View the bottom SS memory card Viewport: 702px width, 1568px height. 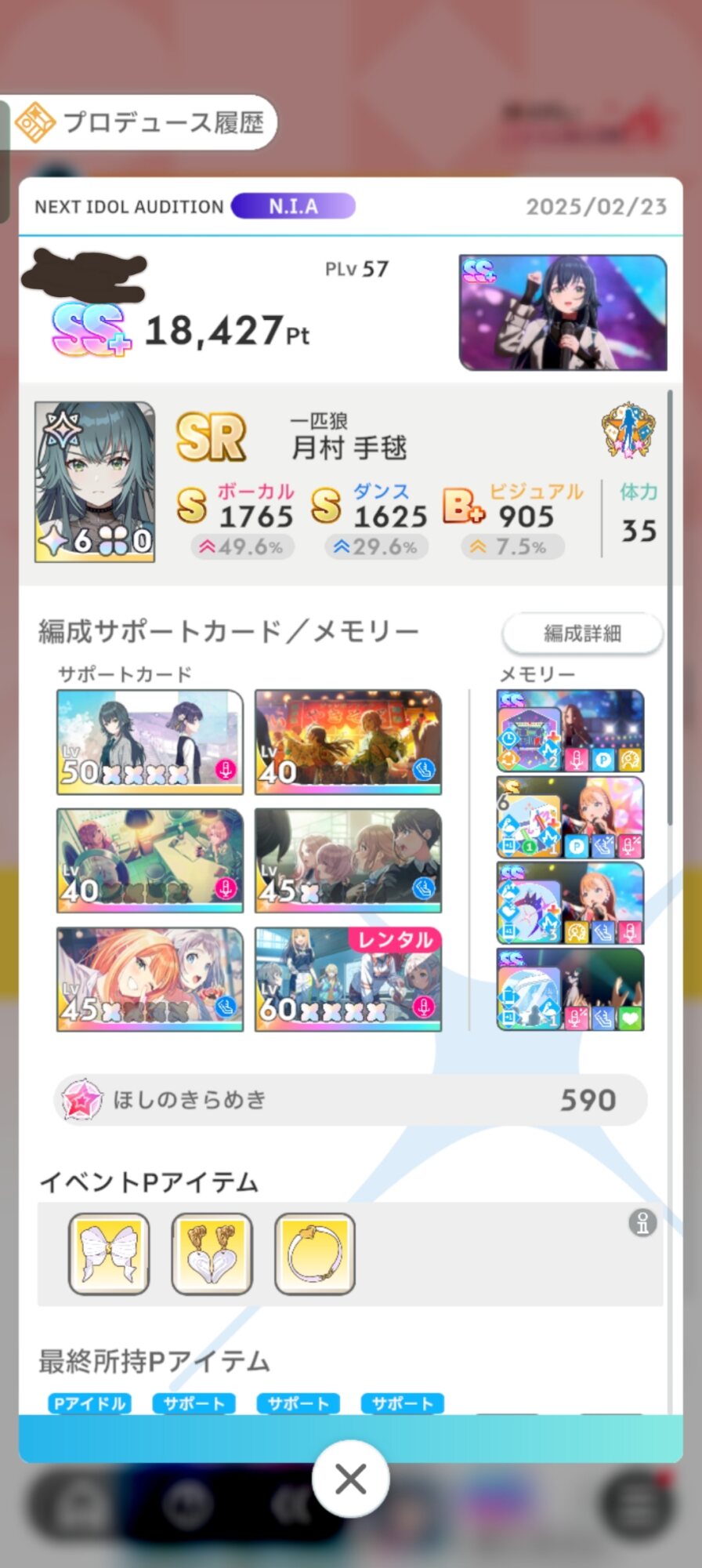(x=570, y=989)
